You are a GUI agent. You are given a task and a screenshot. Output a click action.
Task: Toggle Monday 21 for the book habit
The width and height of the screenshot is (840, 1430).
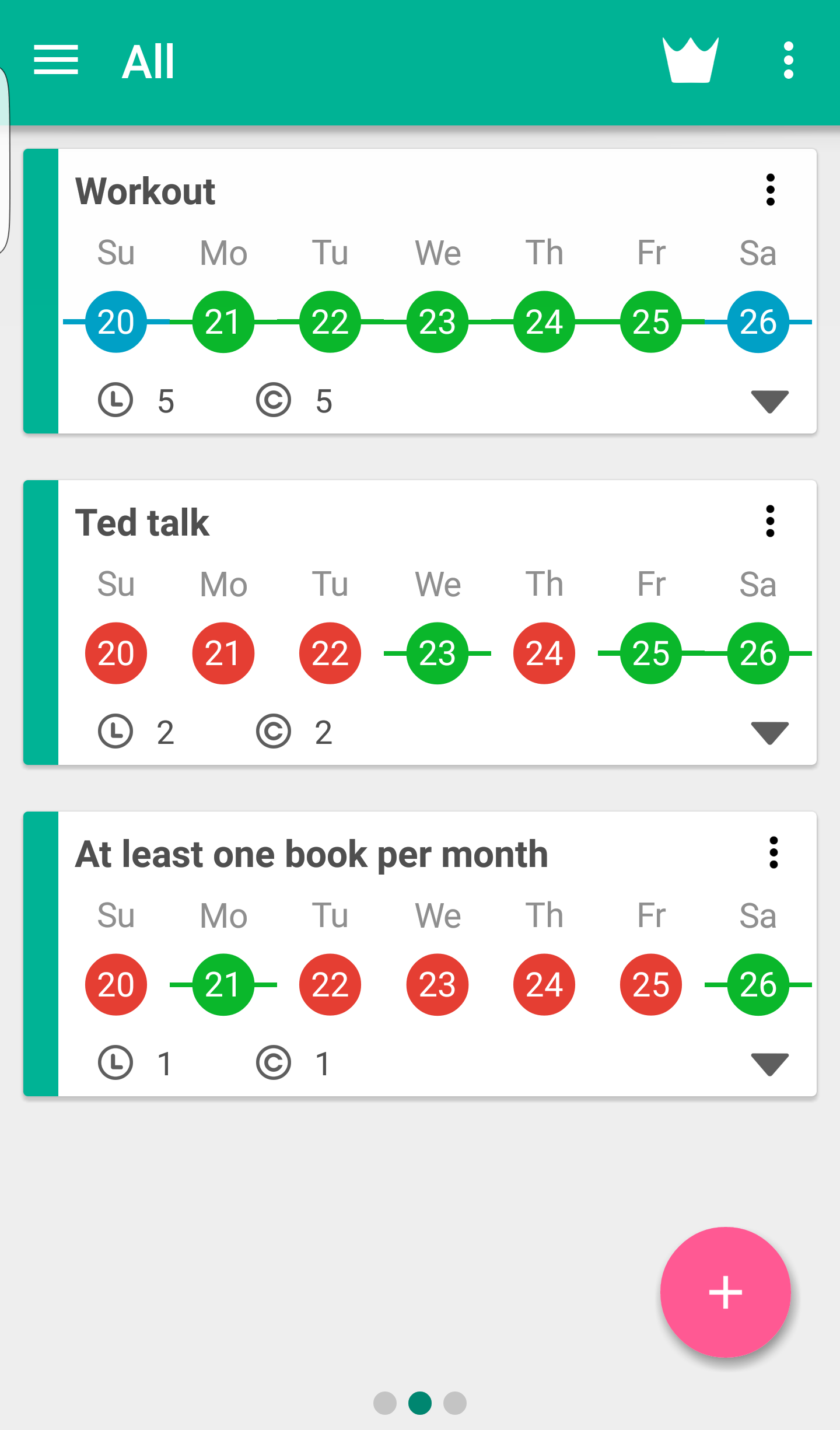pos(223,984)
